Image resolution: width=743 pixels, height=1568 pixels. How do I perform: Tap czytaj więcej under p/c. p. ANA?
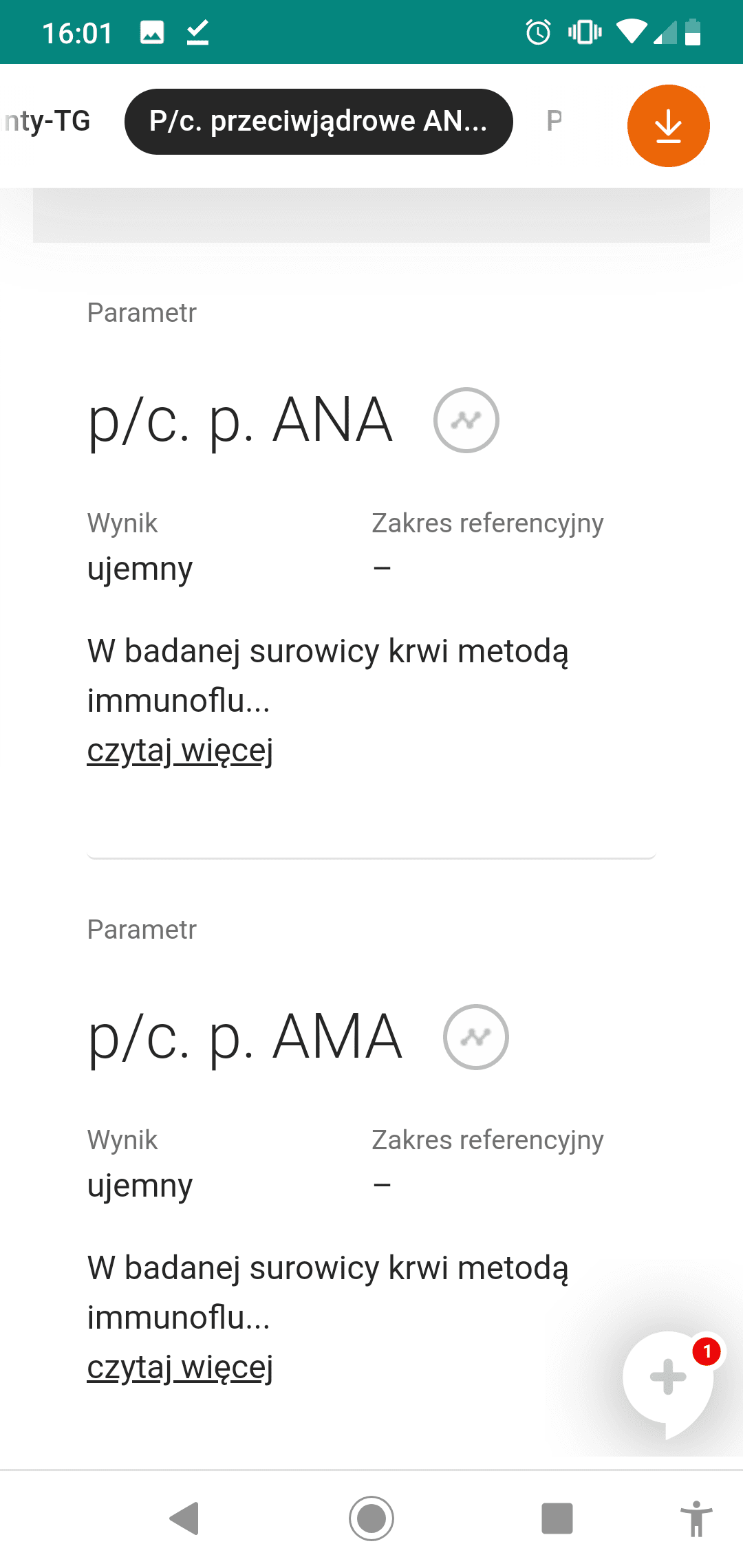(x=180, y=750)
